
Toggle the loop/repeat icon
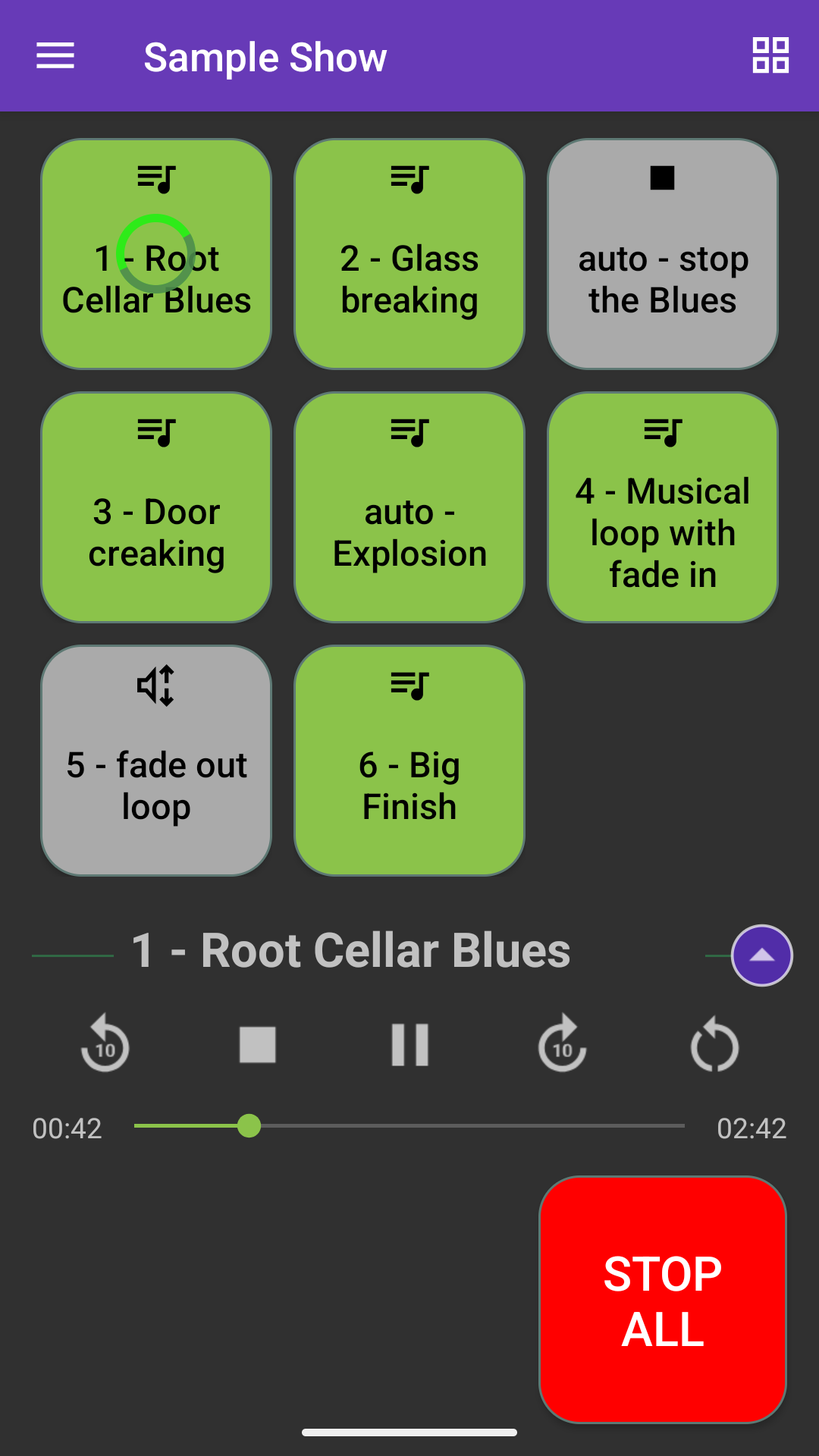(714, 1045)
